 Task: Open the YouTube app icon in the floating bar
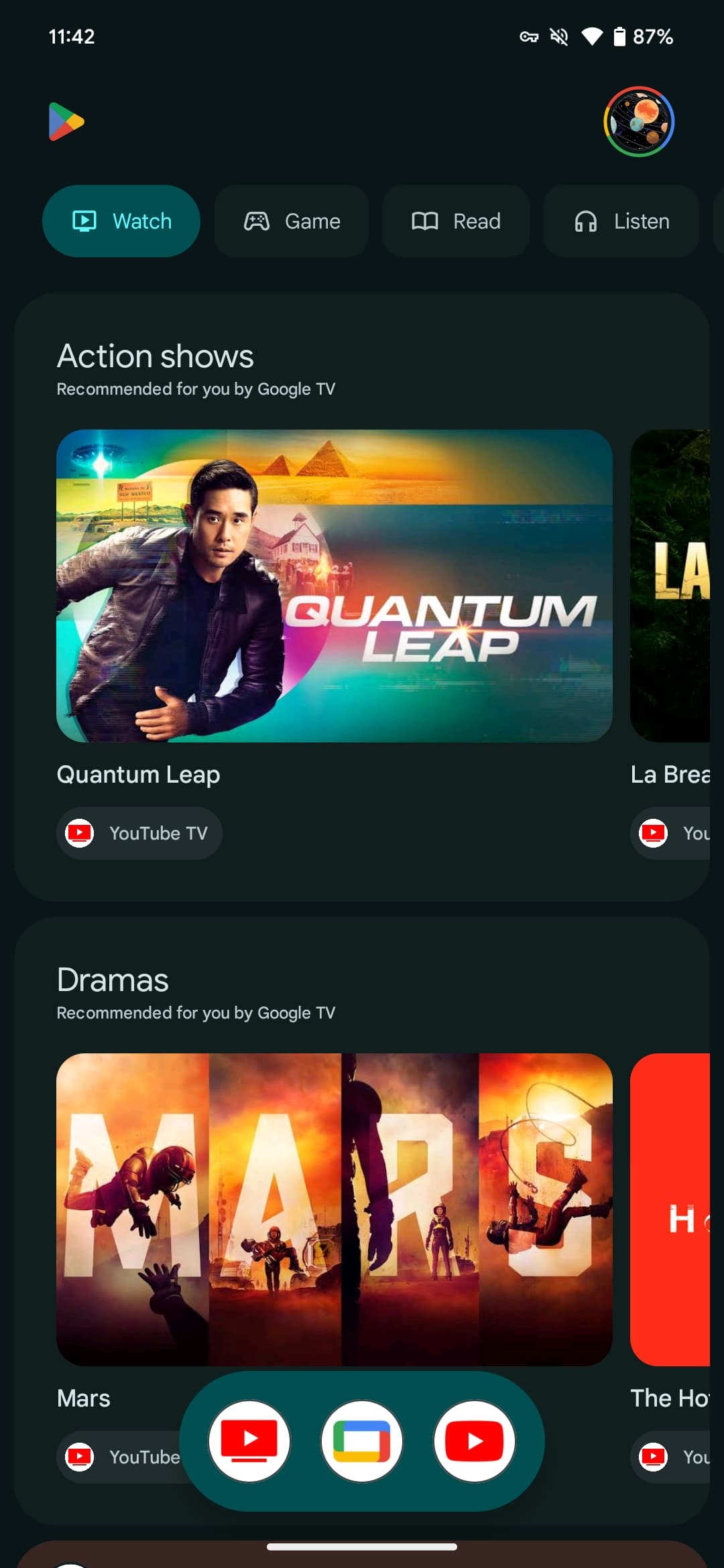click(475, 1441)
